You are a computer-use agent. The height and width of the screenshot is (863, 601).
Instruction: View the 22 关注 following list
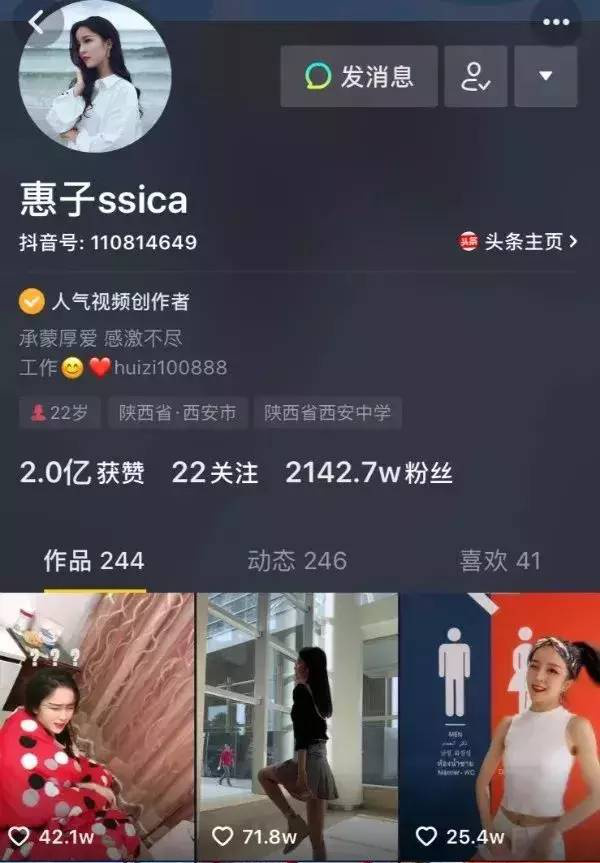pyautogui.click(x=215, y=473)
